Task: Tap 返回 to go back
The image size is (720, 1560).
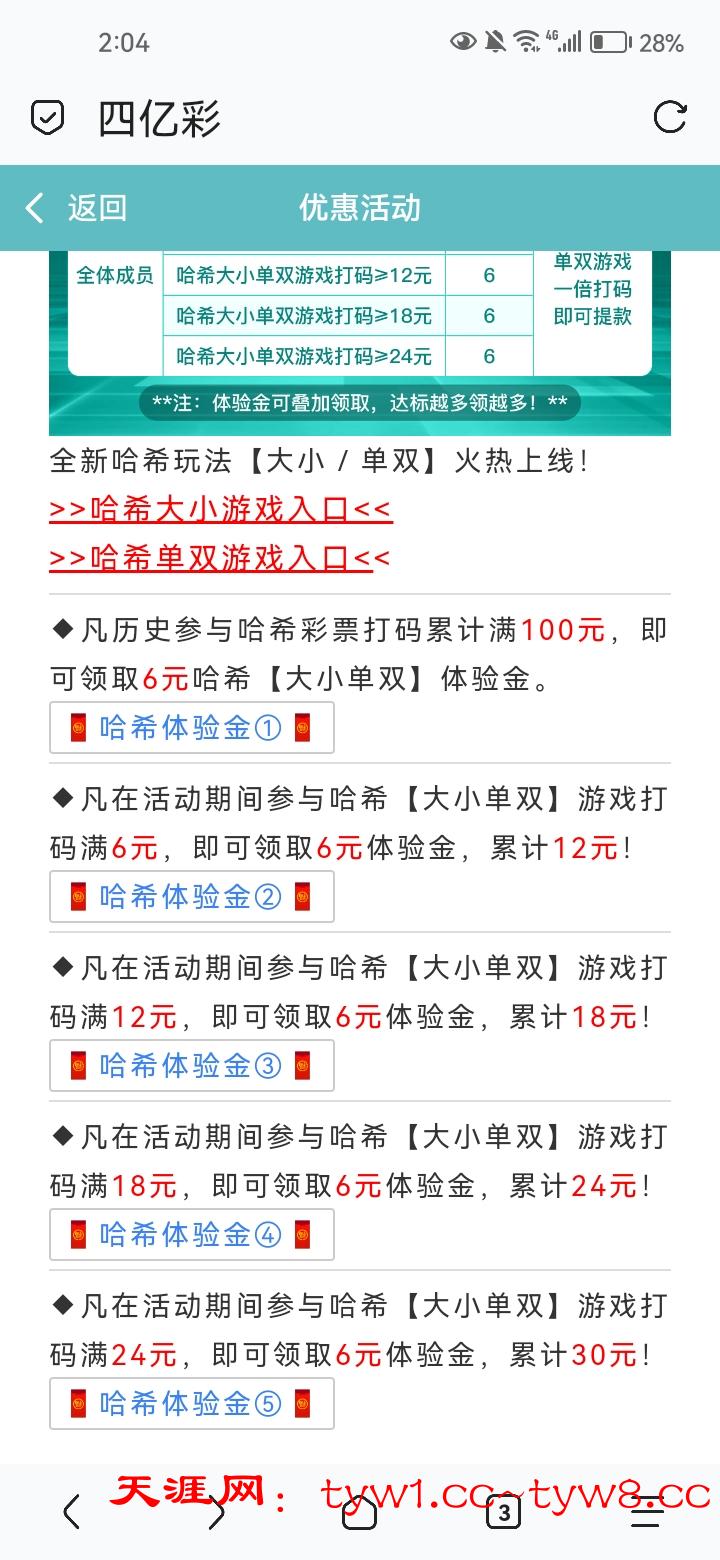Action: click(x=76, y=208)
